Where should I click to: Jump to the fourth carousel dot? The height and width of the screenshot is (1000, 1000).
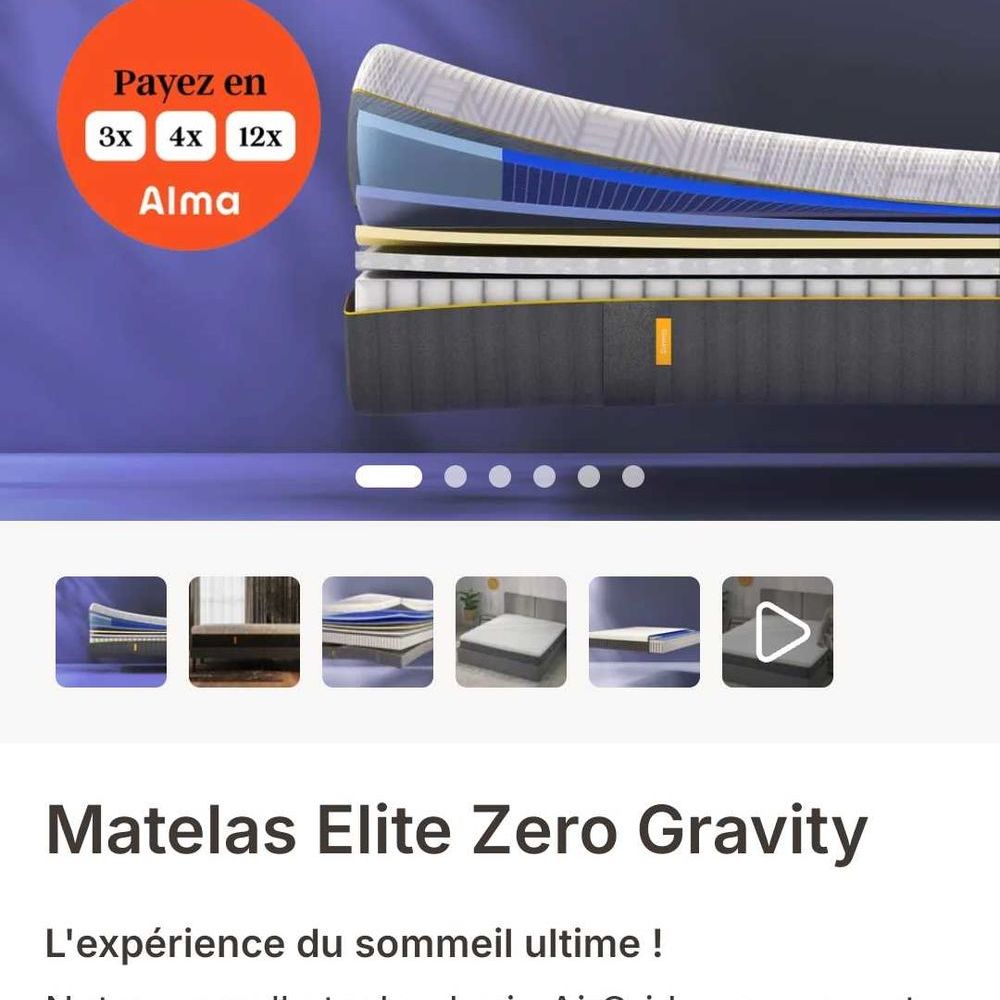point(544,477)
